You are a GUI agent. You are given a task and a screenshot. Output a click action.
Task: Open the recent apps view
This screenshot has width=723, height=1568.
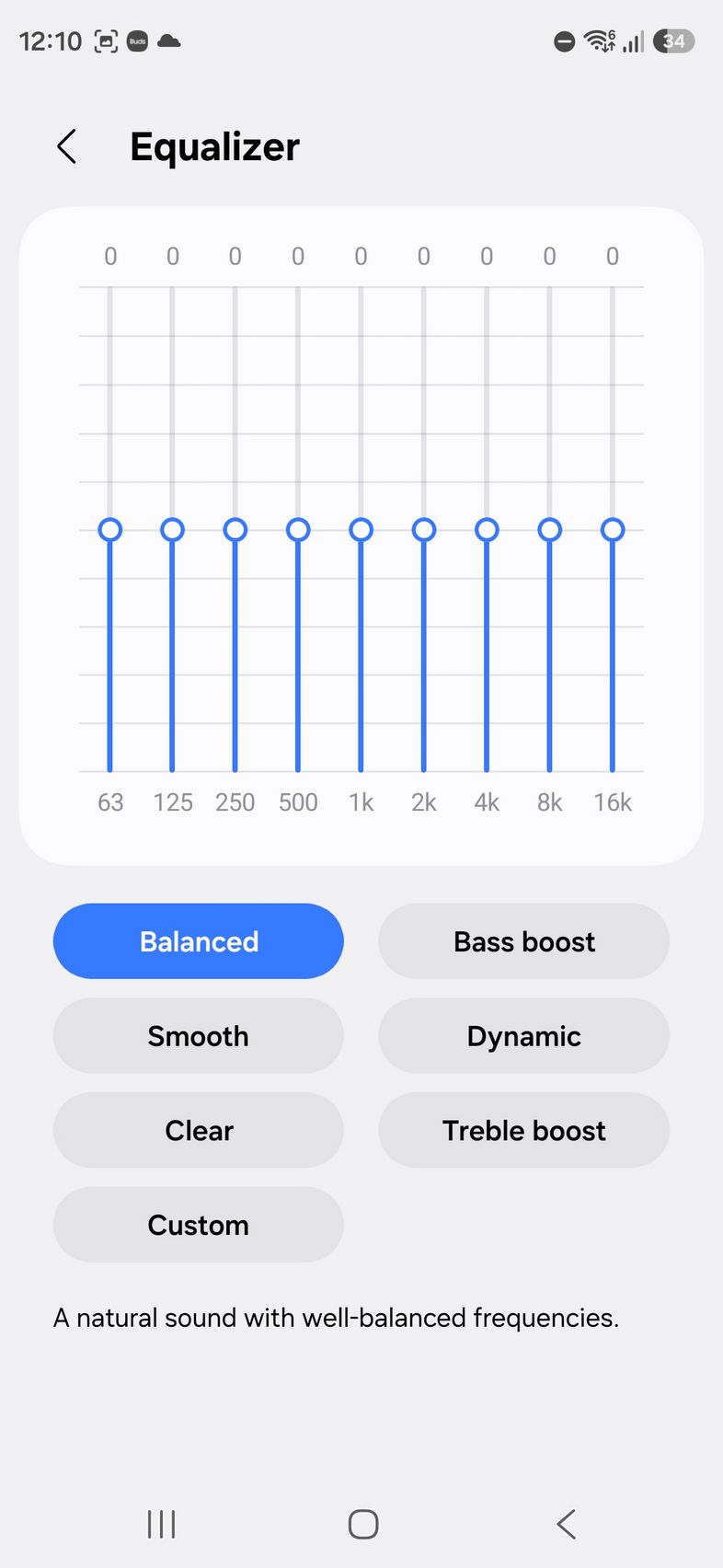pos(161,1524)
